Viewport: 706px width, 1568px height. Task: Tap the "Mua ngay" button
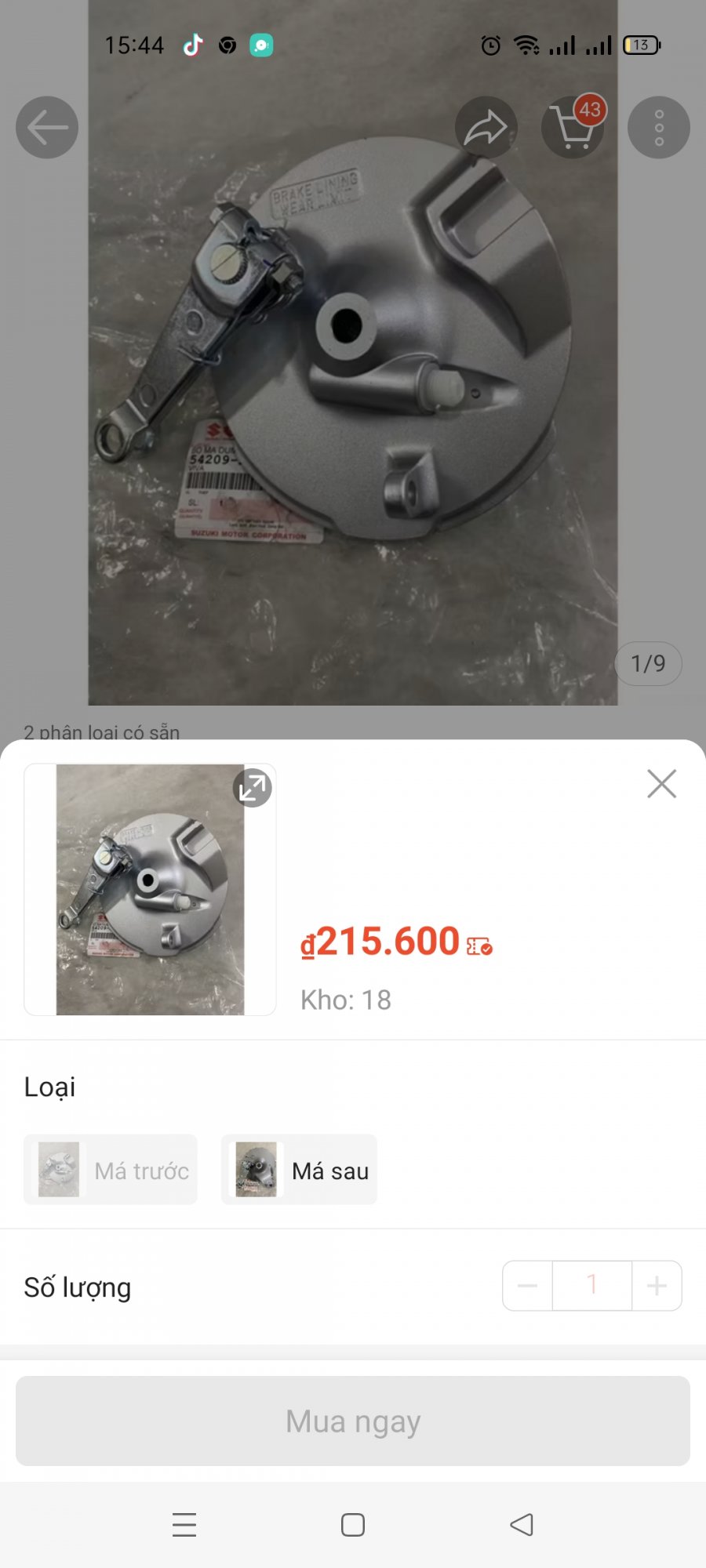pos(353,1421)
